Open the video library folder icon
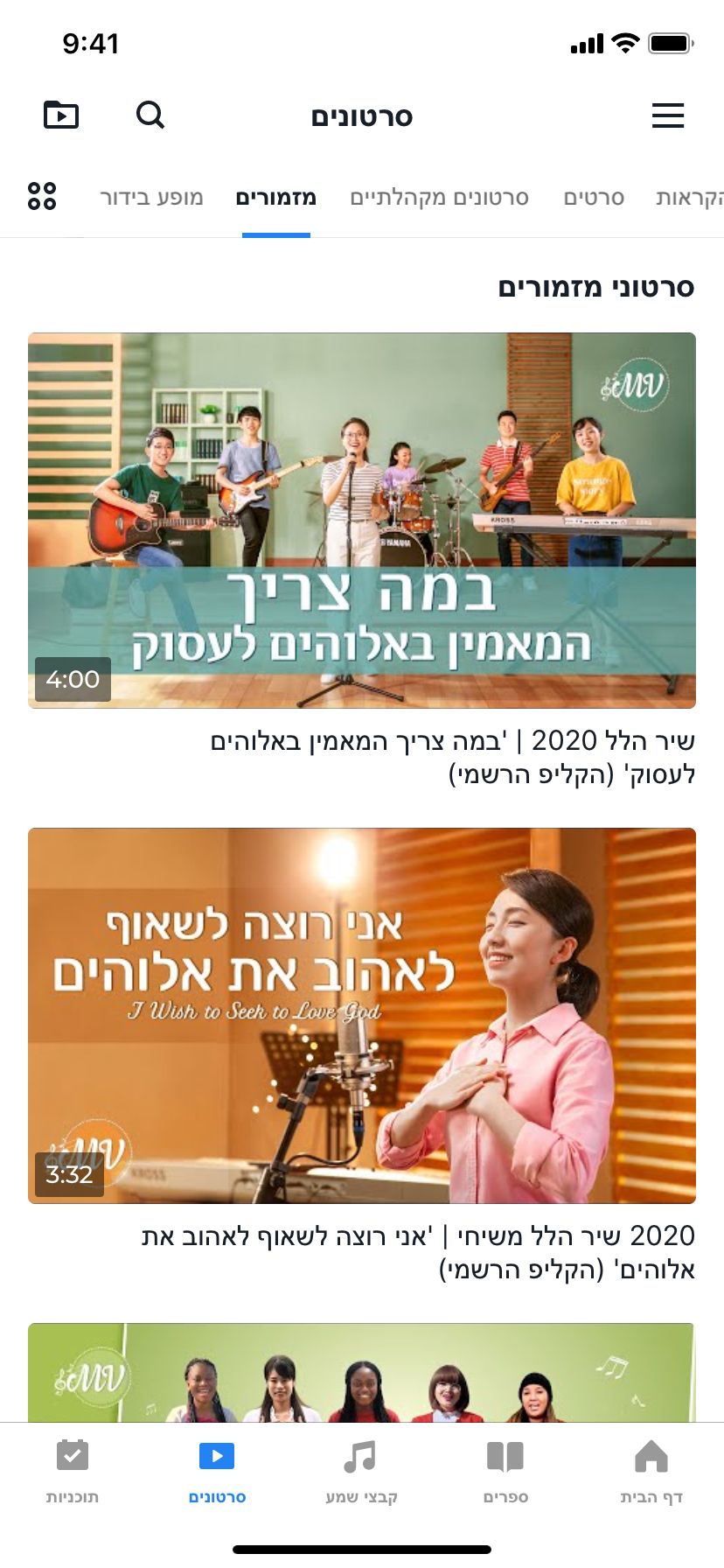724x1568 pixels. [x=61, y=115]
